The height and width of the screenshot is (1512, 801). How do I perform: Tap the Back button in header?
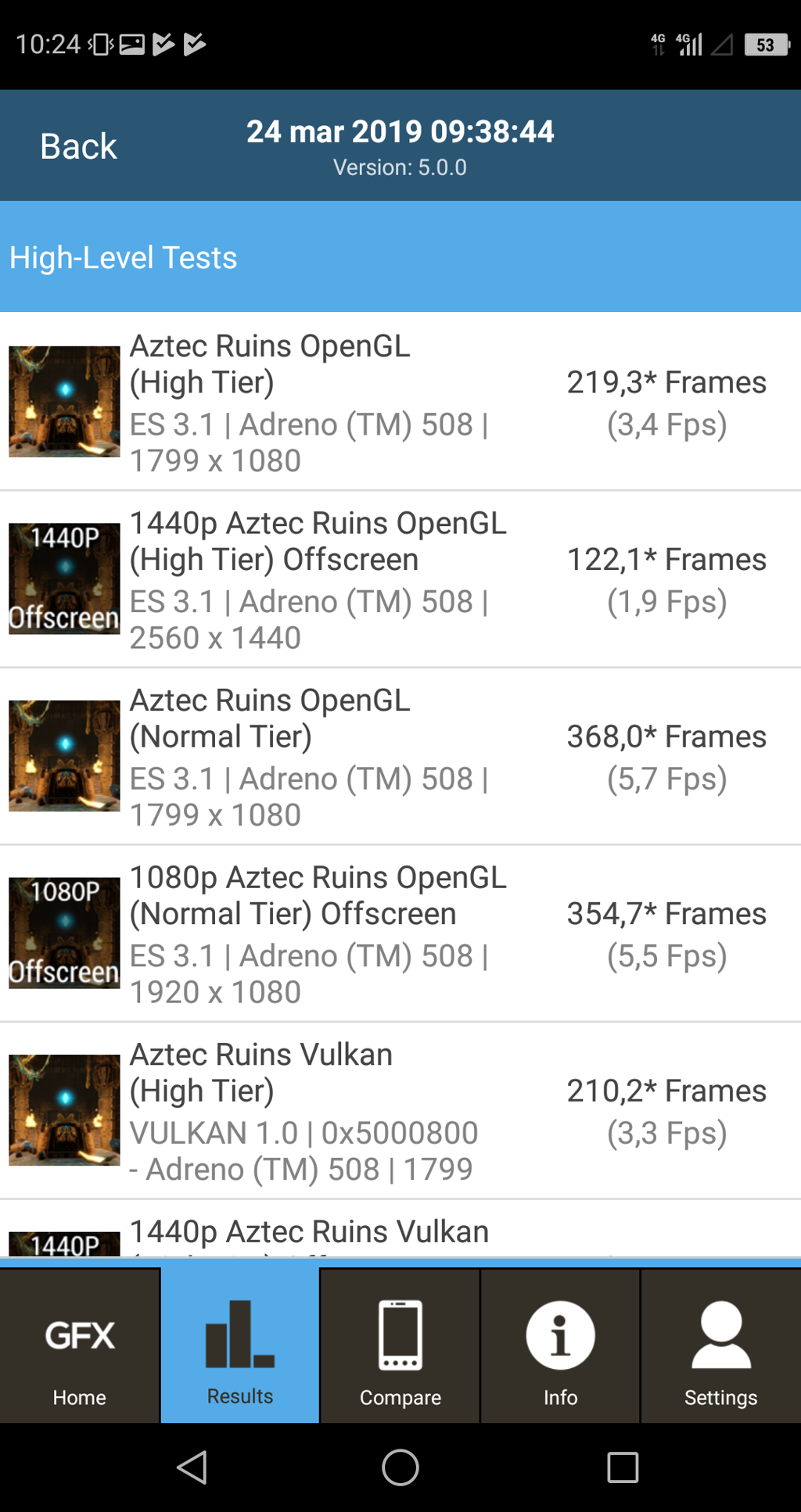pos(78,146)
